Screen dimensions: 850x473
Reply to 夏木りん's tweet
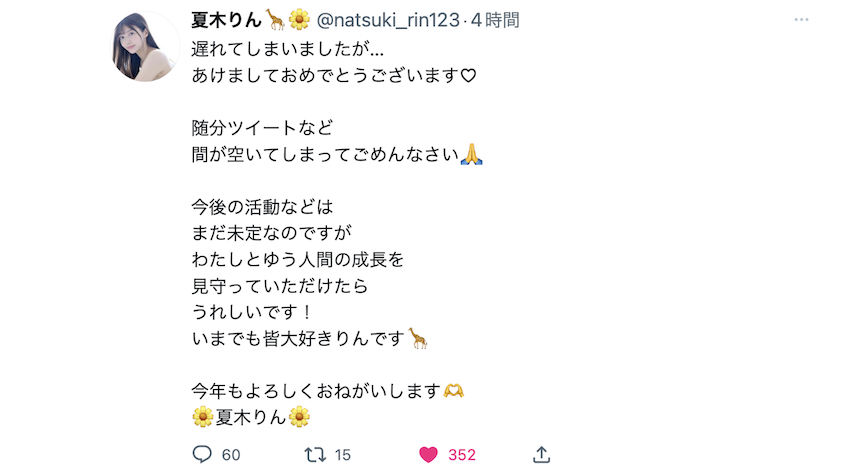click(x=203, y=454)
